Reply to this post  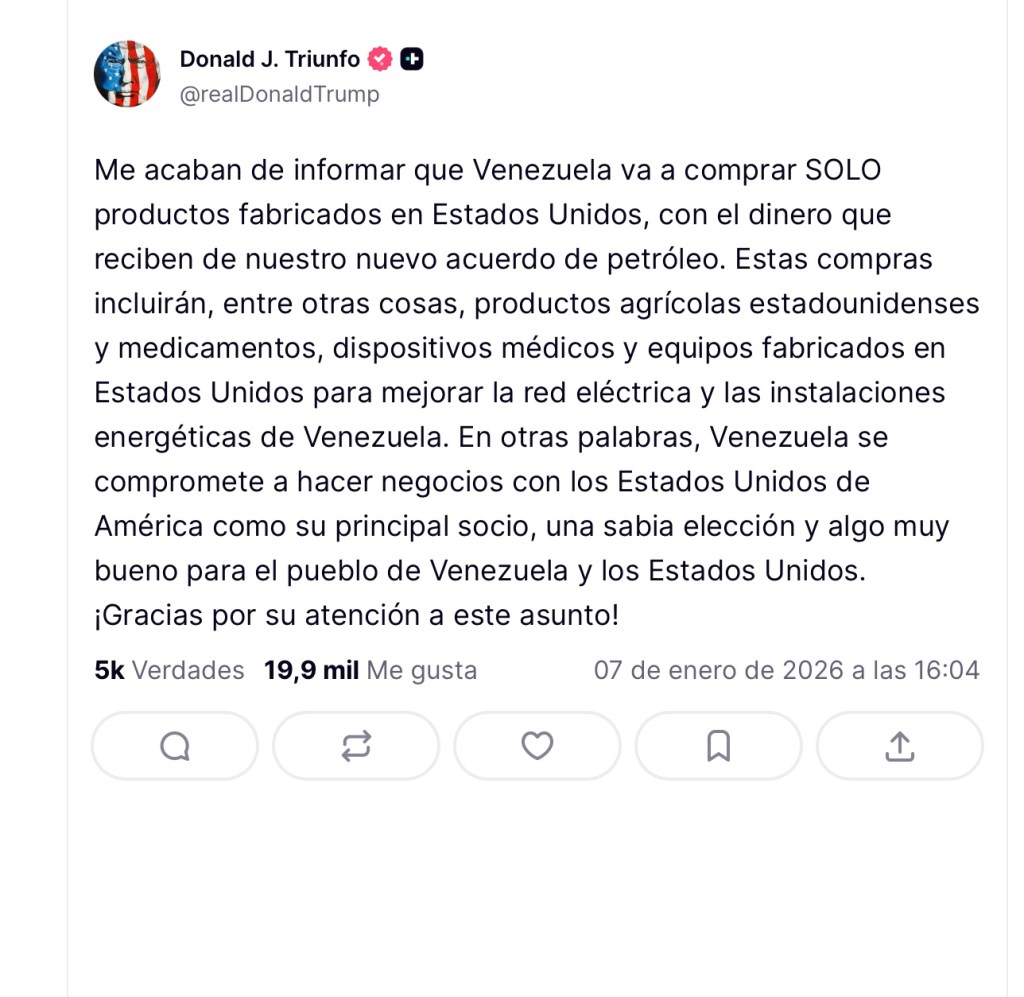click(175, 746)
